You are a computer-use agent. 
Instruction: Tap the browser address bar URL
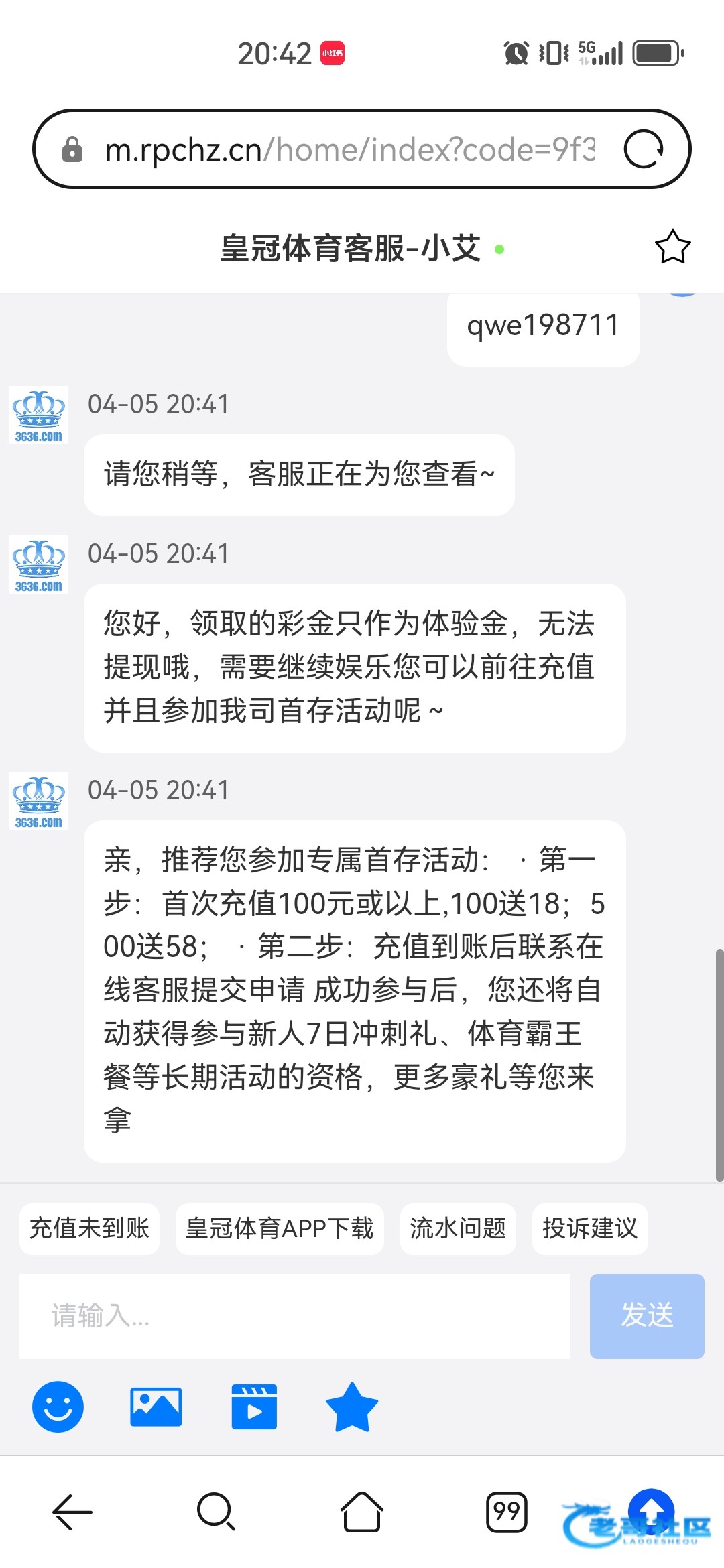(349, 149)
